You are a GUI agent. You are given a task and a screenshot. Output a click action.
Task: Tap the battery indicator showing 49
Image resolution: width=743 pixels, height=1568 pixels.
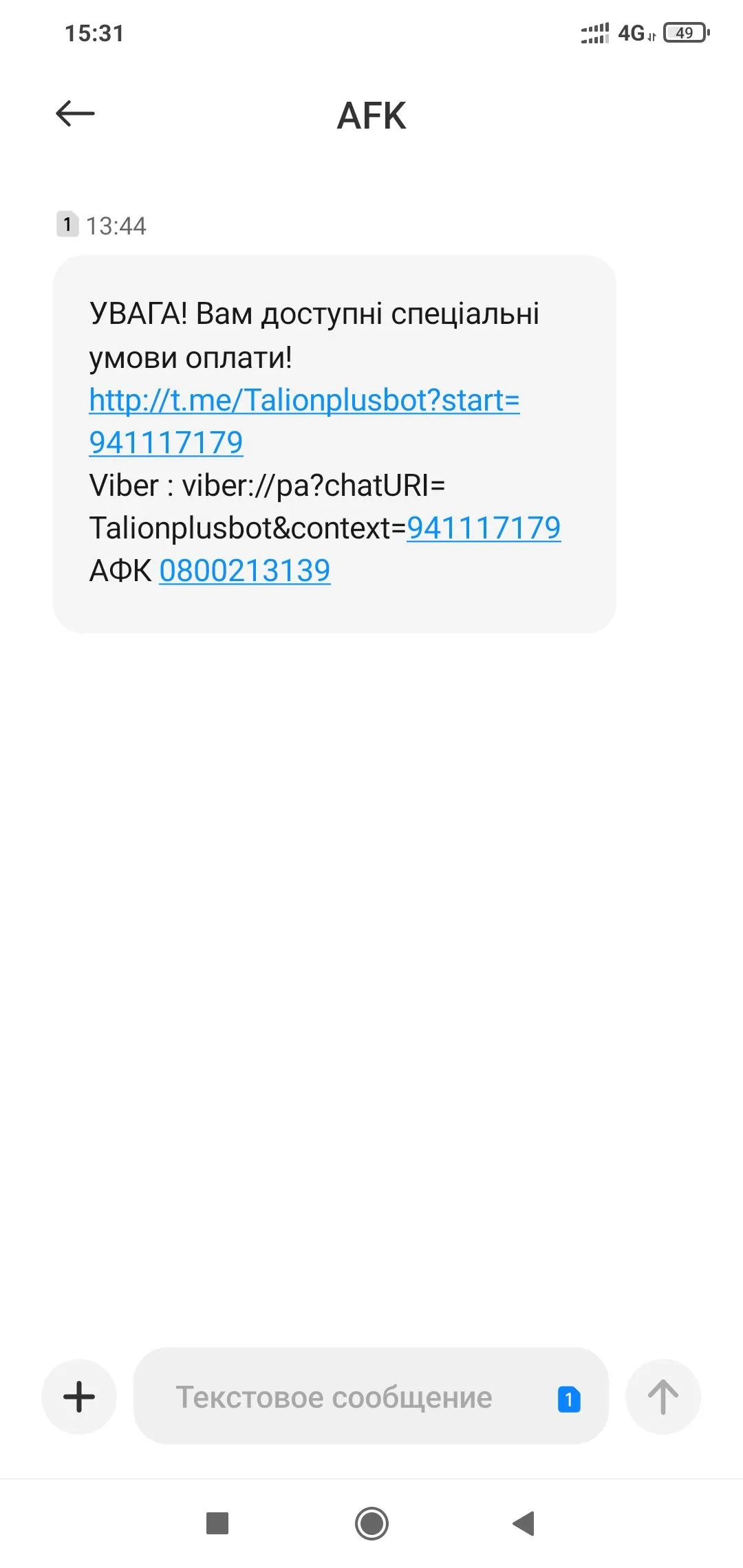[x=682, y=32]
